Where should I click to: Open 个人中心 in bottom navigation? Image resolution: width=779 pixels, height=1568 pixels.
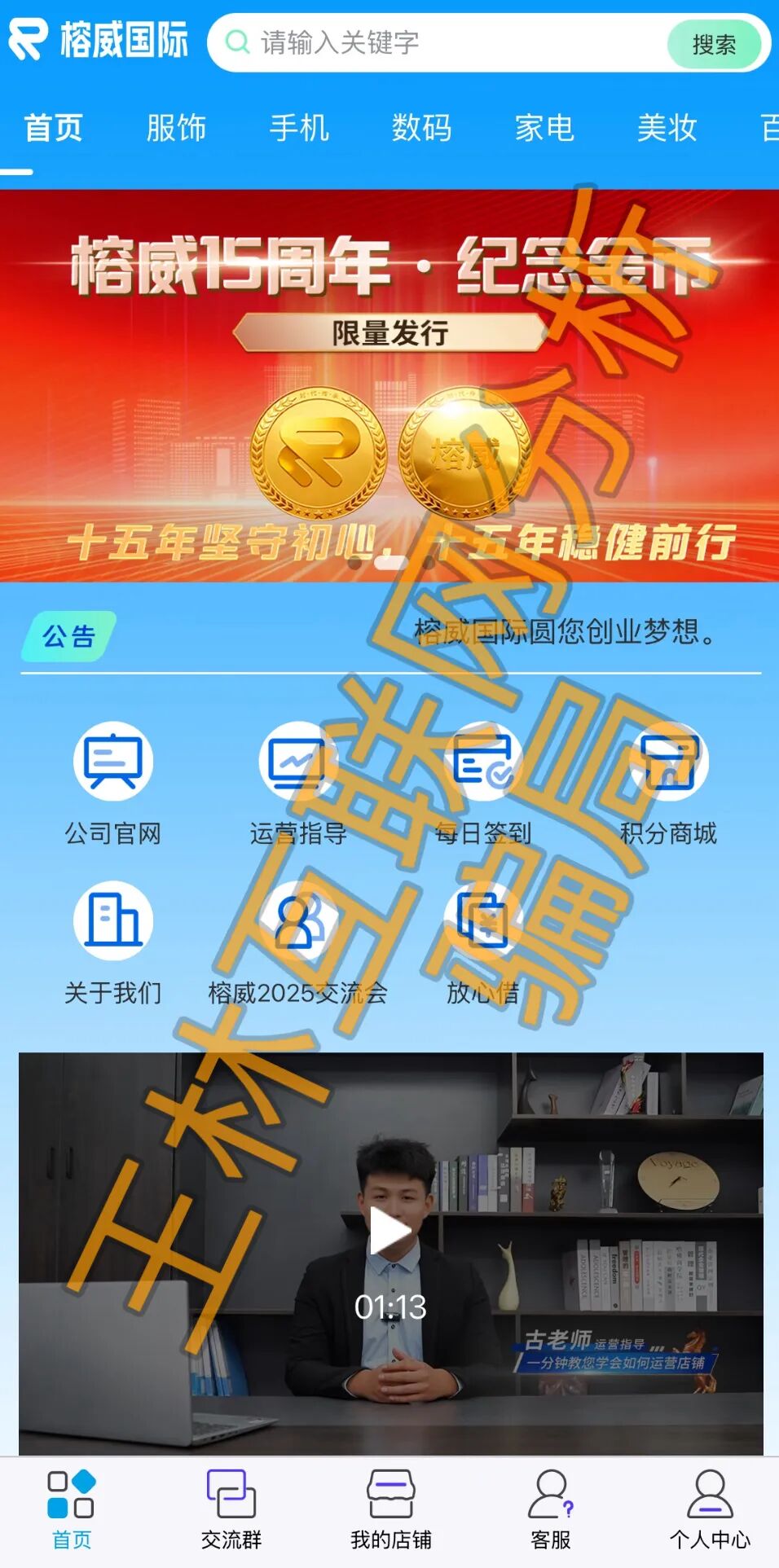coord(710,1509)
